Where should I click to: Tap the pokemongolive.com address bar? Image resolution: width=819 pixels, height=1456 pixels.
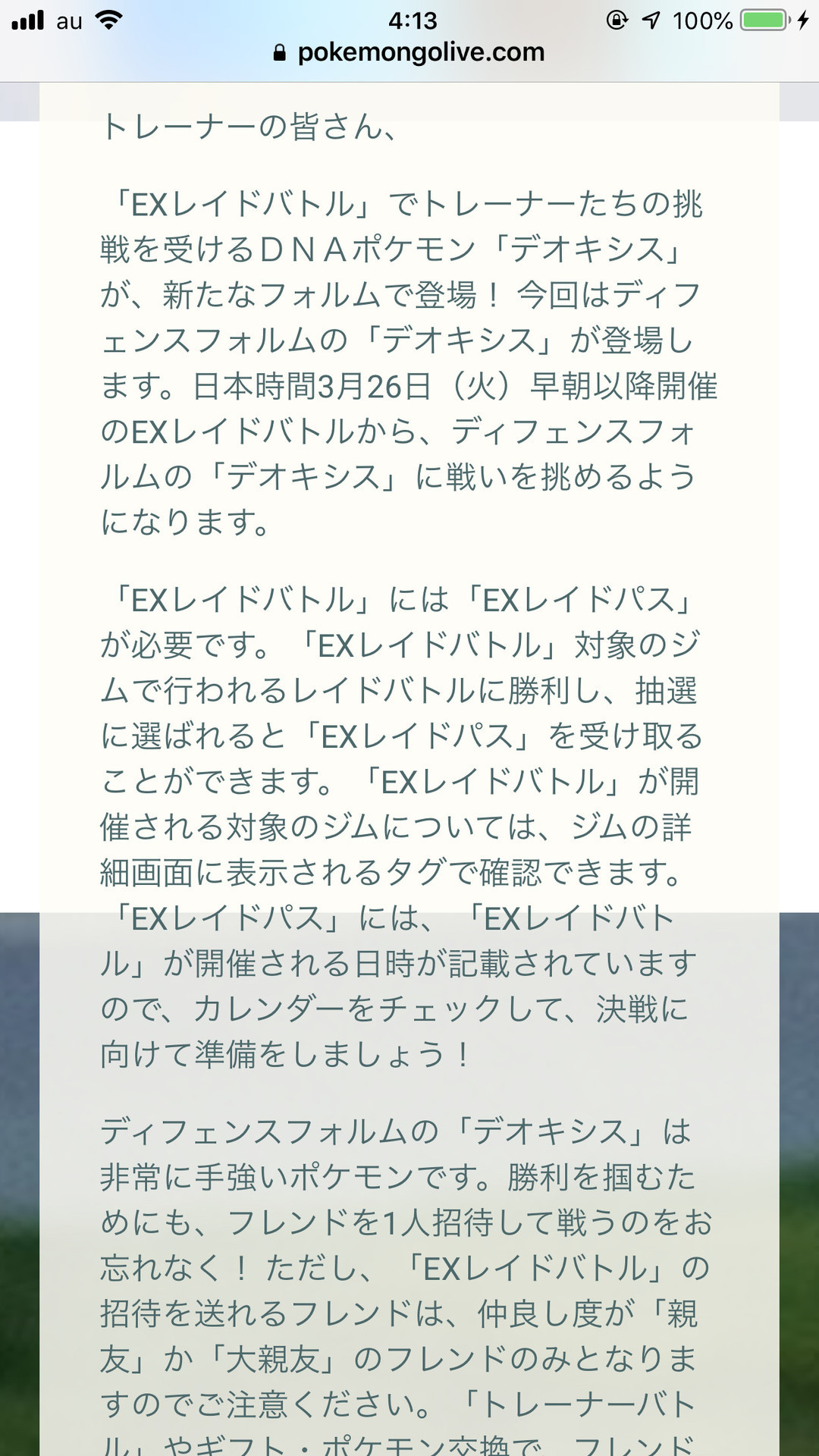[409, 52]
